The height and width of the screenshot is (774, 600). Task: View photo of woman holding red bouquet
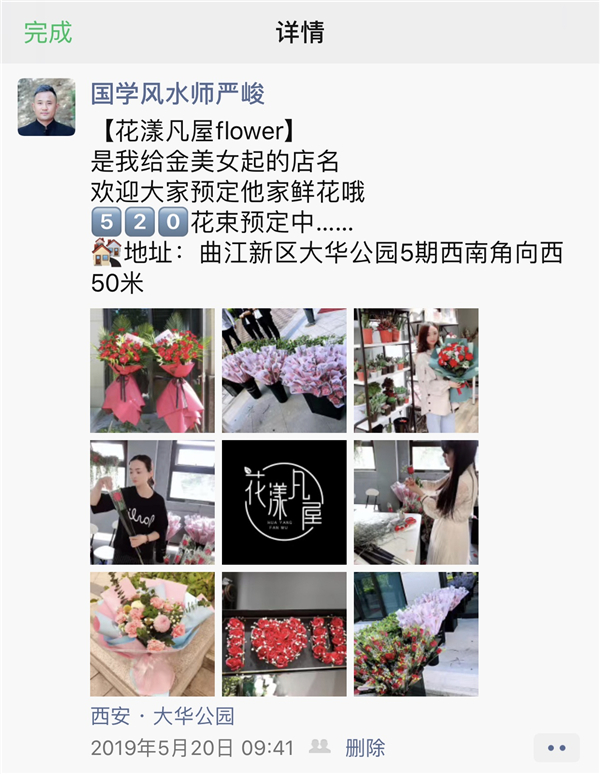[x=416, y=370]
